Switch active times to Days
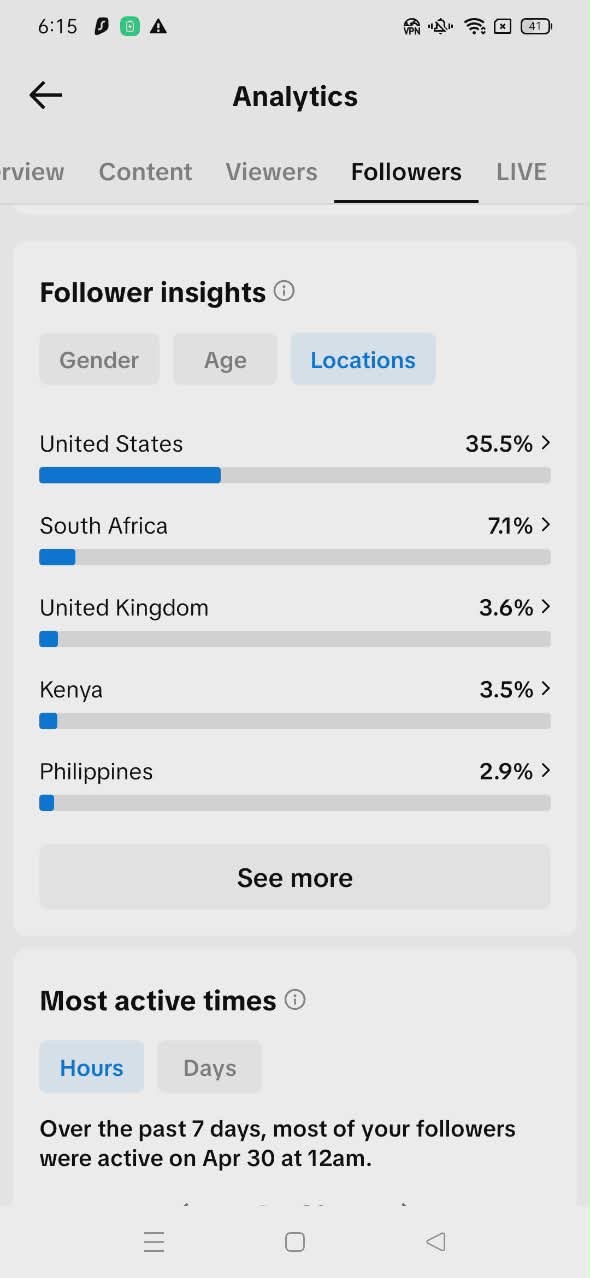The height and width of the screenshot is (1278, 590). click(x=210, y=1067)
